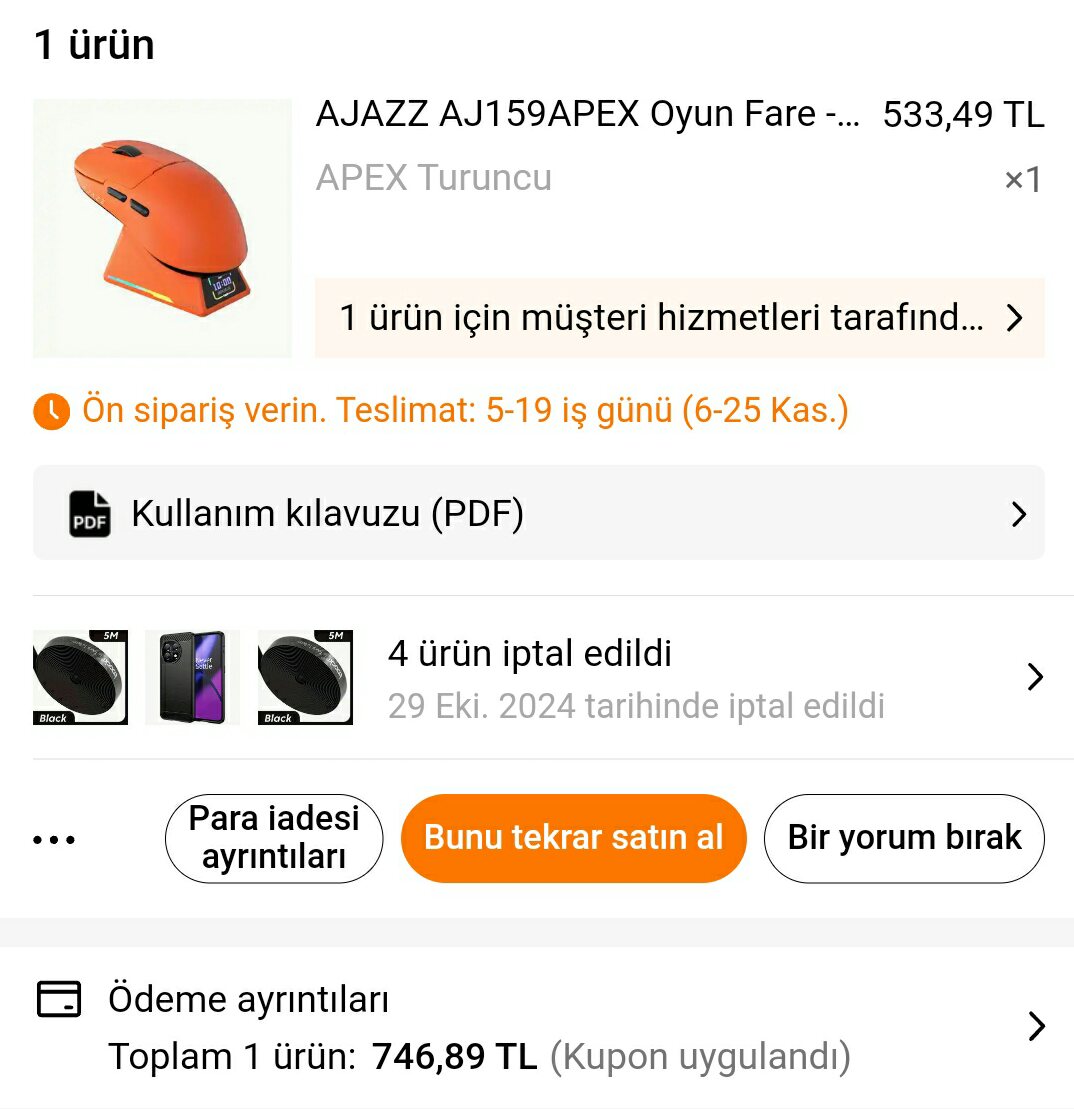1074x1109 pixels.
Task: Open the customer service notice for 1 item
Action: [679, 318]
